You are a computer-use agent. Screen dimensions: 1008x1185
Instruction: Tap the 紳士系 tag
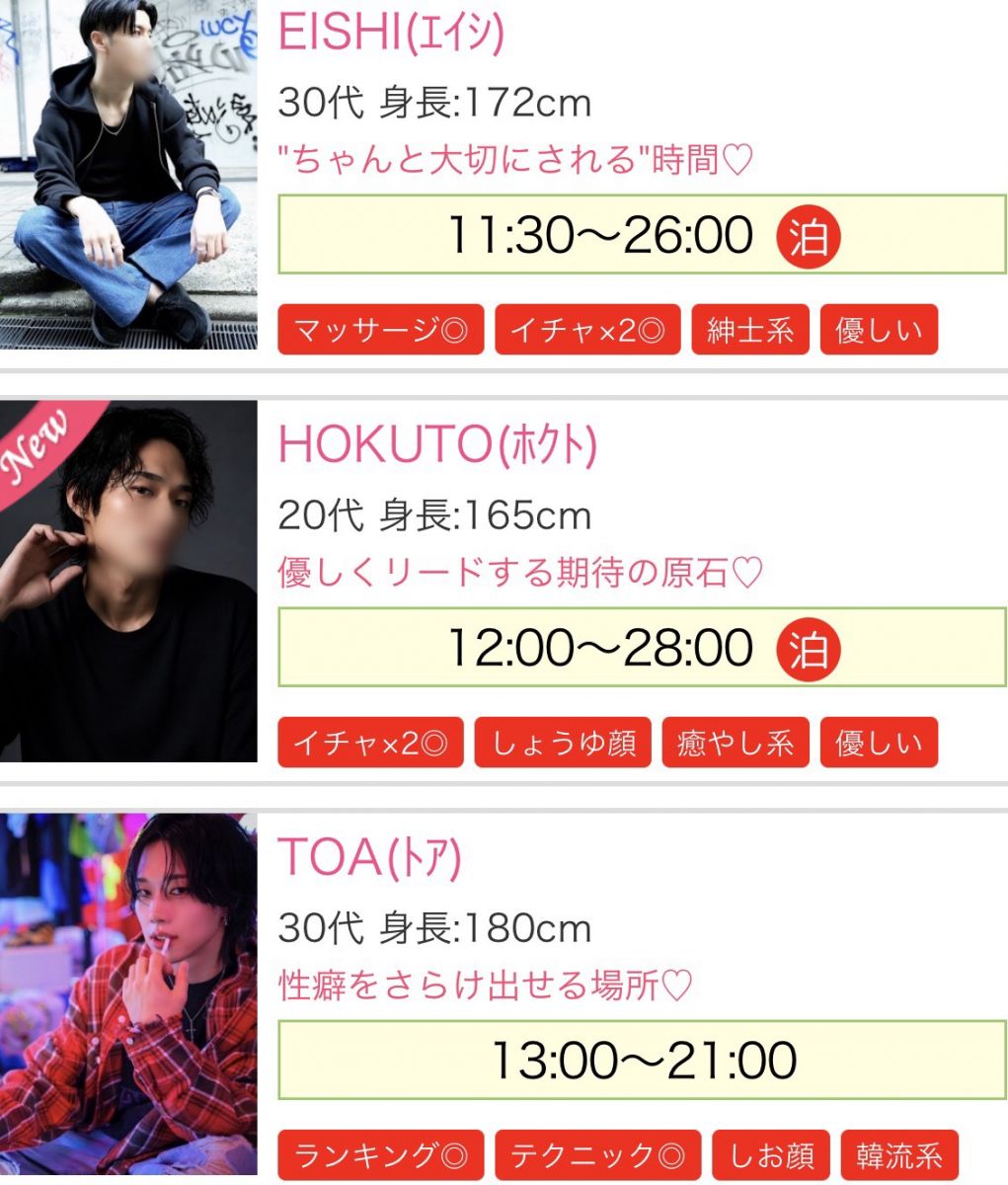pos(750,330)
